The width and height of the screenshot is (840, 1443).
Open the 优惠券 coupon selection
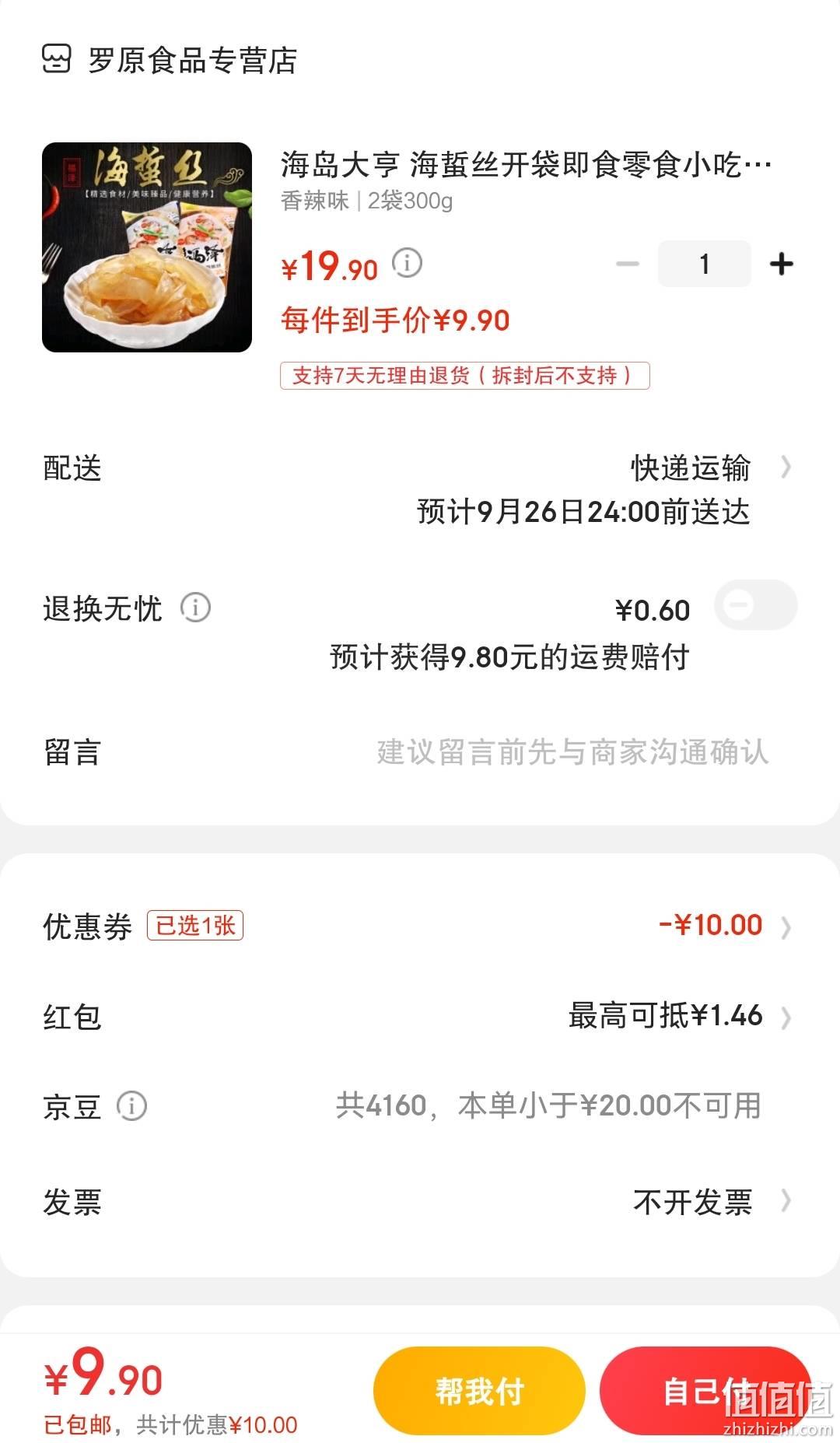tap(420, 926)
